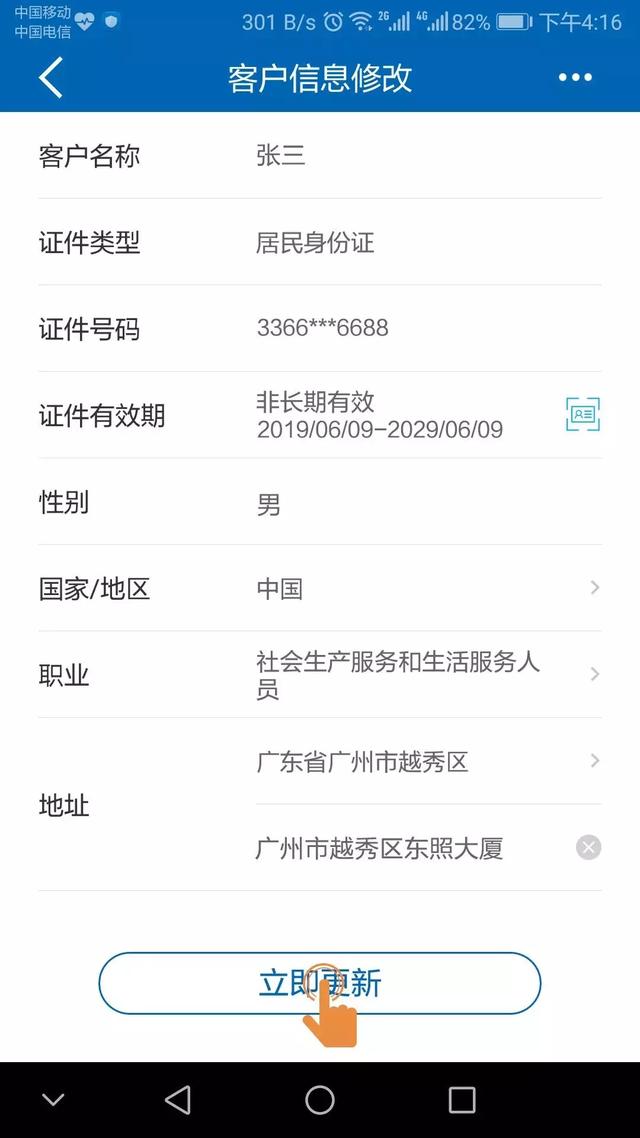640x1138 pixels.
Task: Open the three-dot overflow menu
Action: tap(575, 77)
